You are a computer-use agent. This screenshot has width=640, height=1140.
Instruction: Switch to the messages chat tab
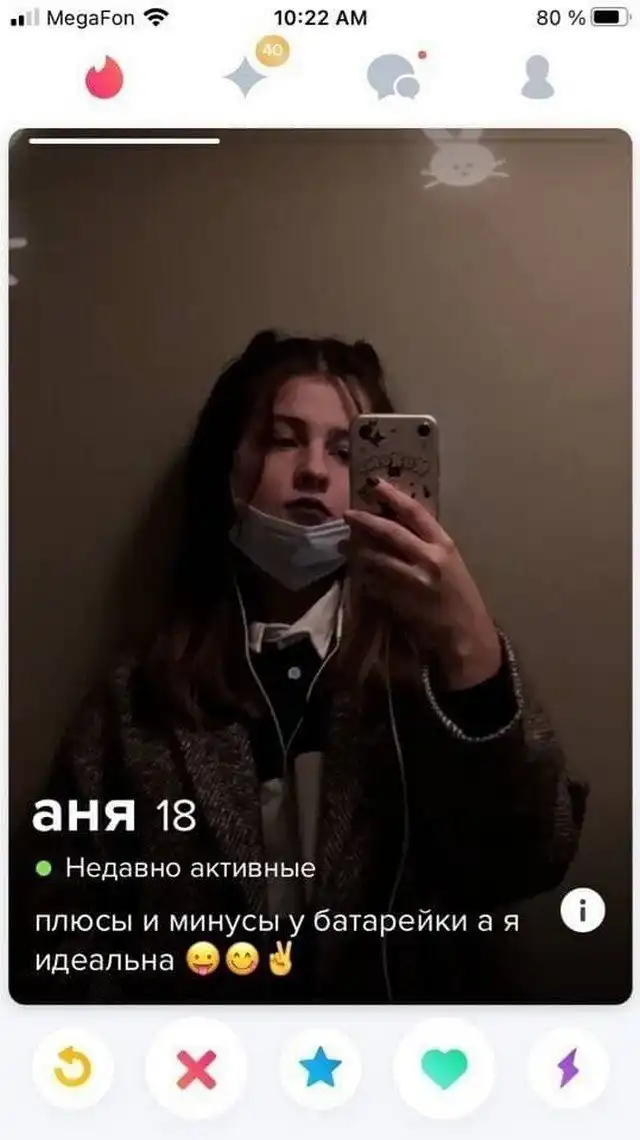pos(392,77)
